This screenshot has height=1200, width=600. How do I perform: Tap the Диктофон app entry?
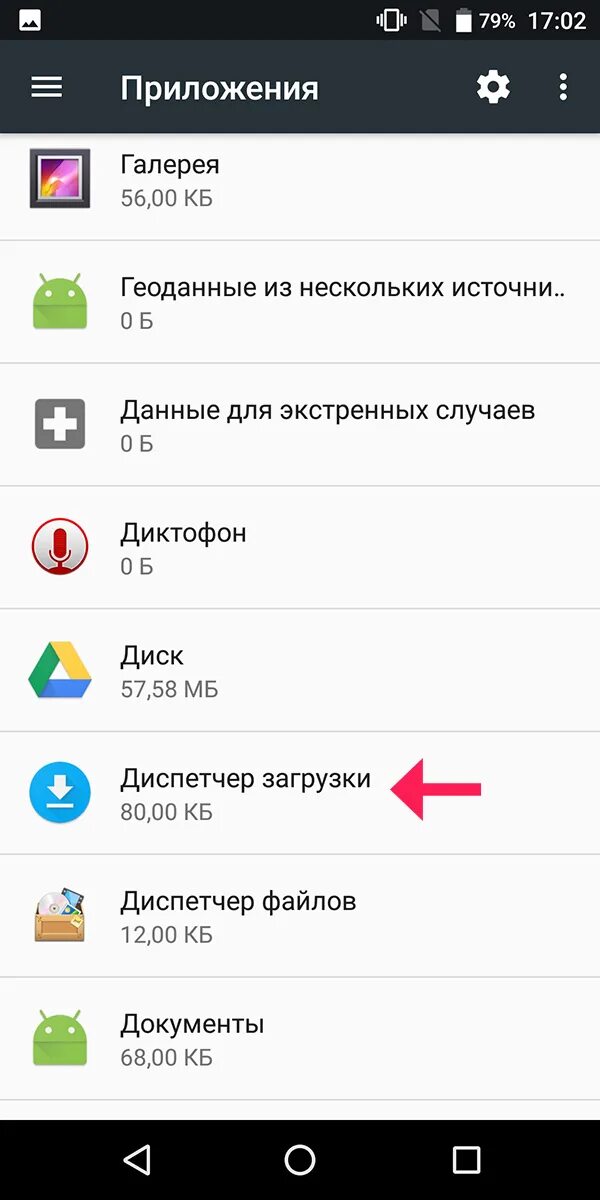[300, 548]
